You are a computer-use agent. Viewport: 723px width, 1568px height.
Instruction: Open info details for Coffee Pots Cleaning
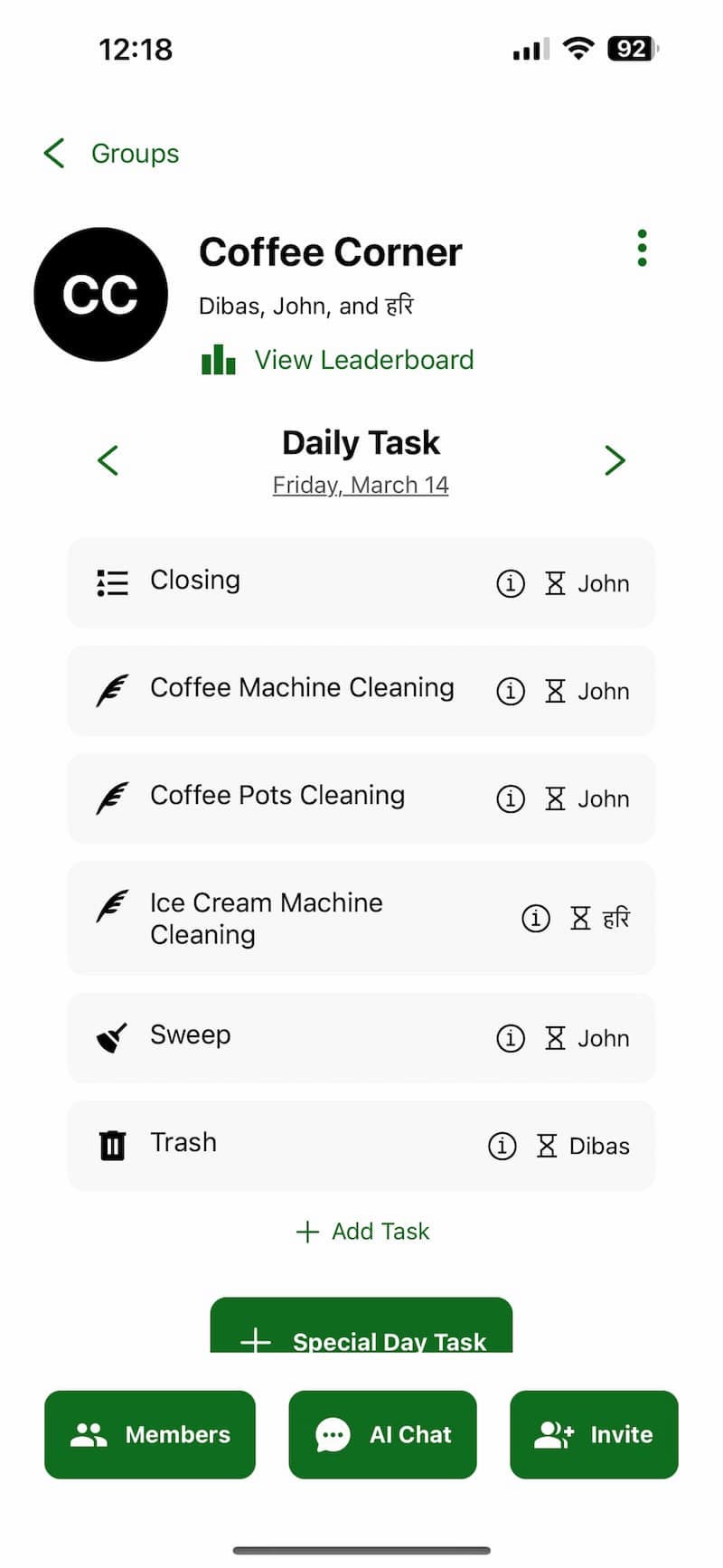[511, 799]
